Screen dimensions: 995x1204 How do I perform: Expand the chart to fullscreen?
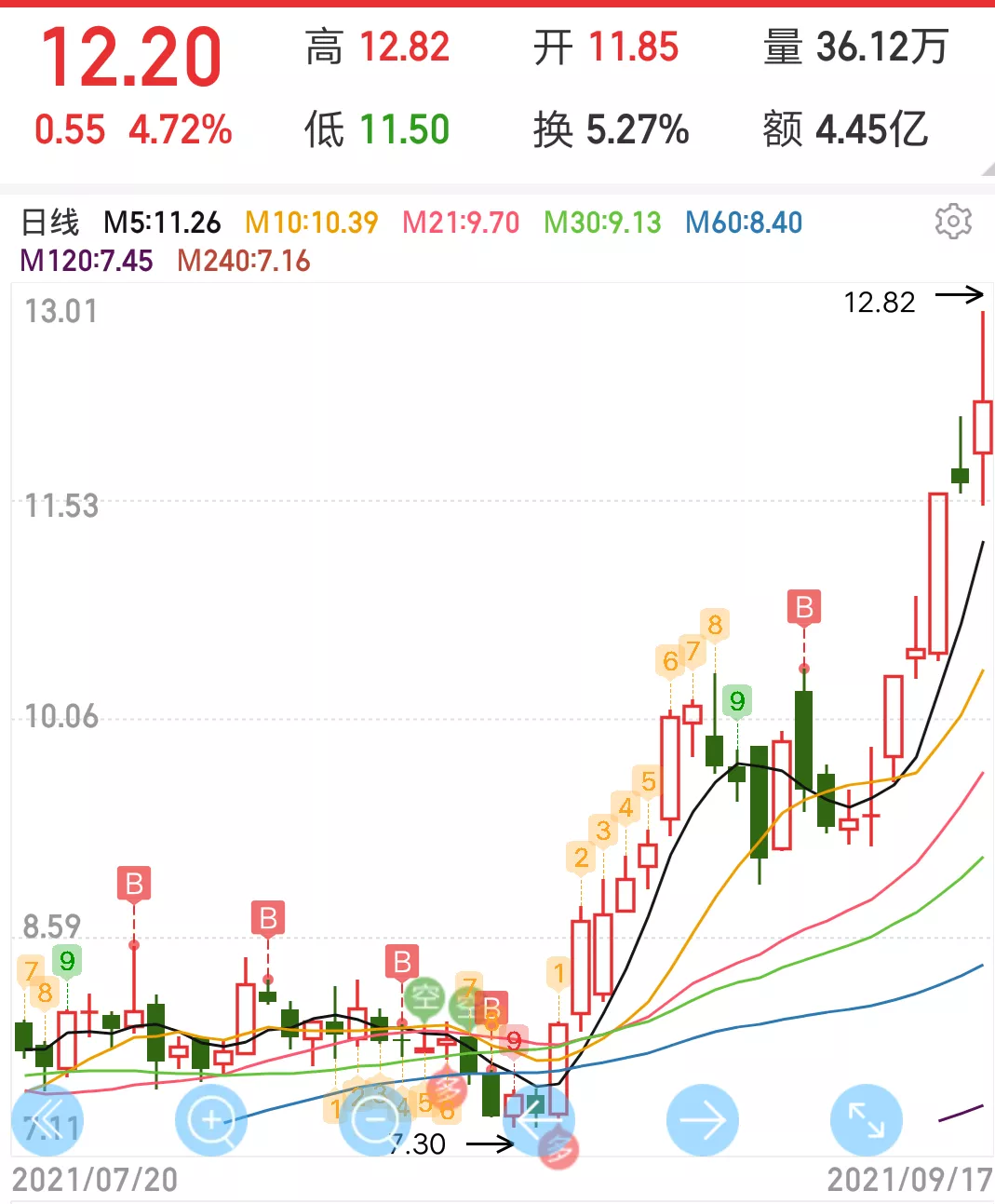click(866, 1120)
